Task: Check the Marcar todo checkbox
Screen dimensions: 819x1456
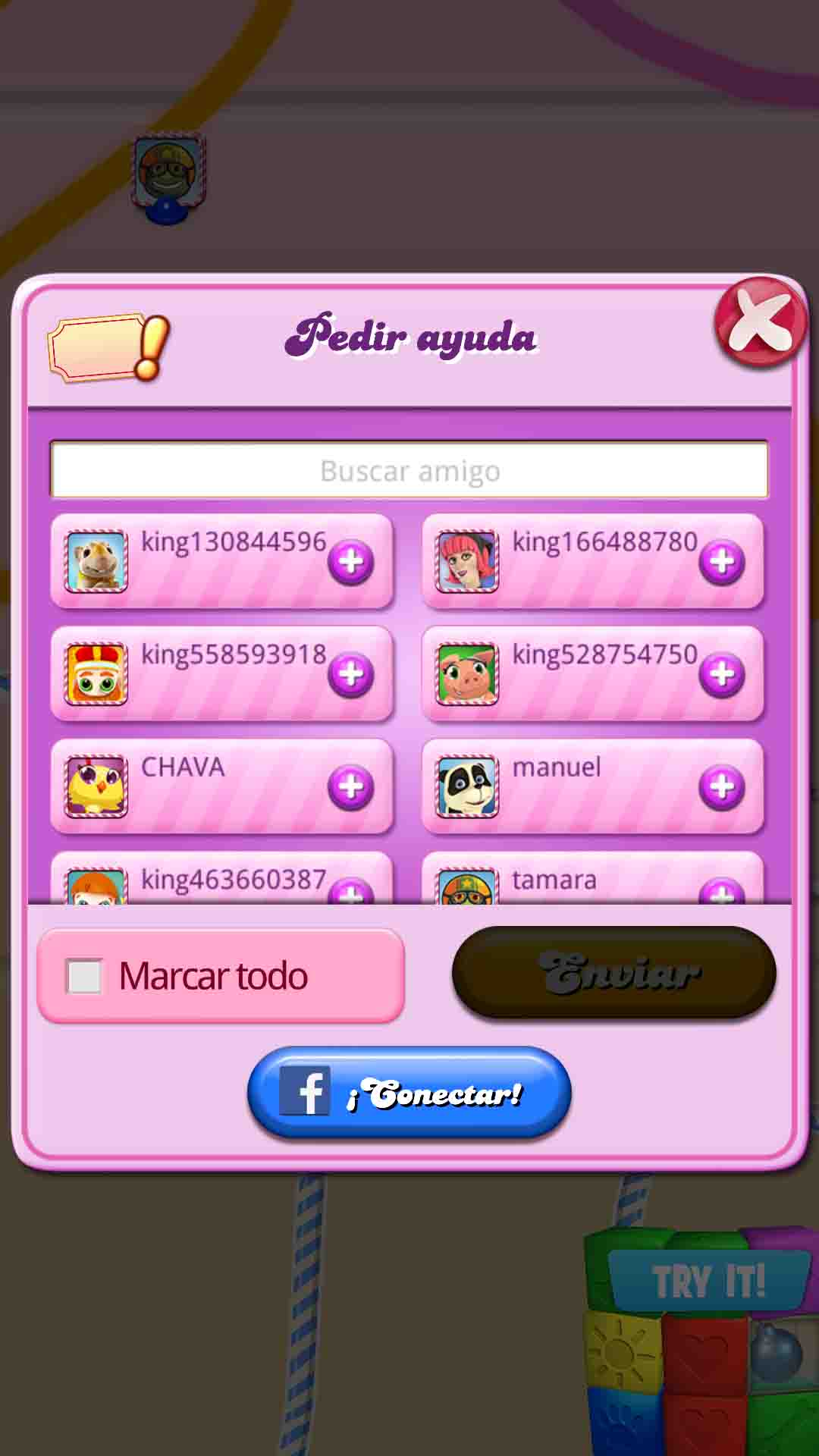Action: pos(84,976)
